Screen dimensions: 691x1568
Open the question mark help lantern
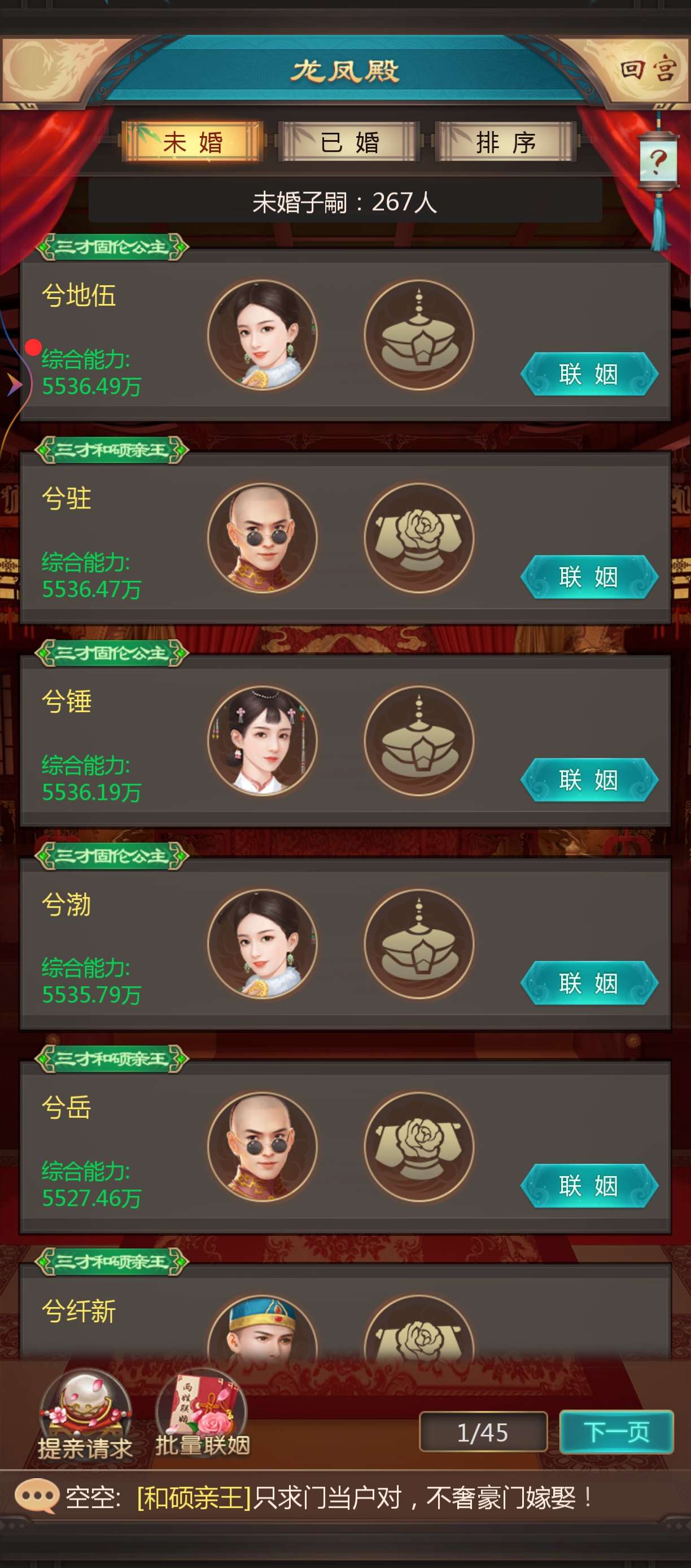(658, 162)
